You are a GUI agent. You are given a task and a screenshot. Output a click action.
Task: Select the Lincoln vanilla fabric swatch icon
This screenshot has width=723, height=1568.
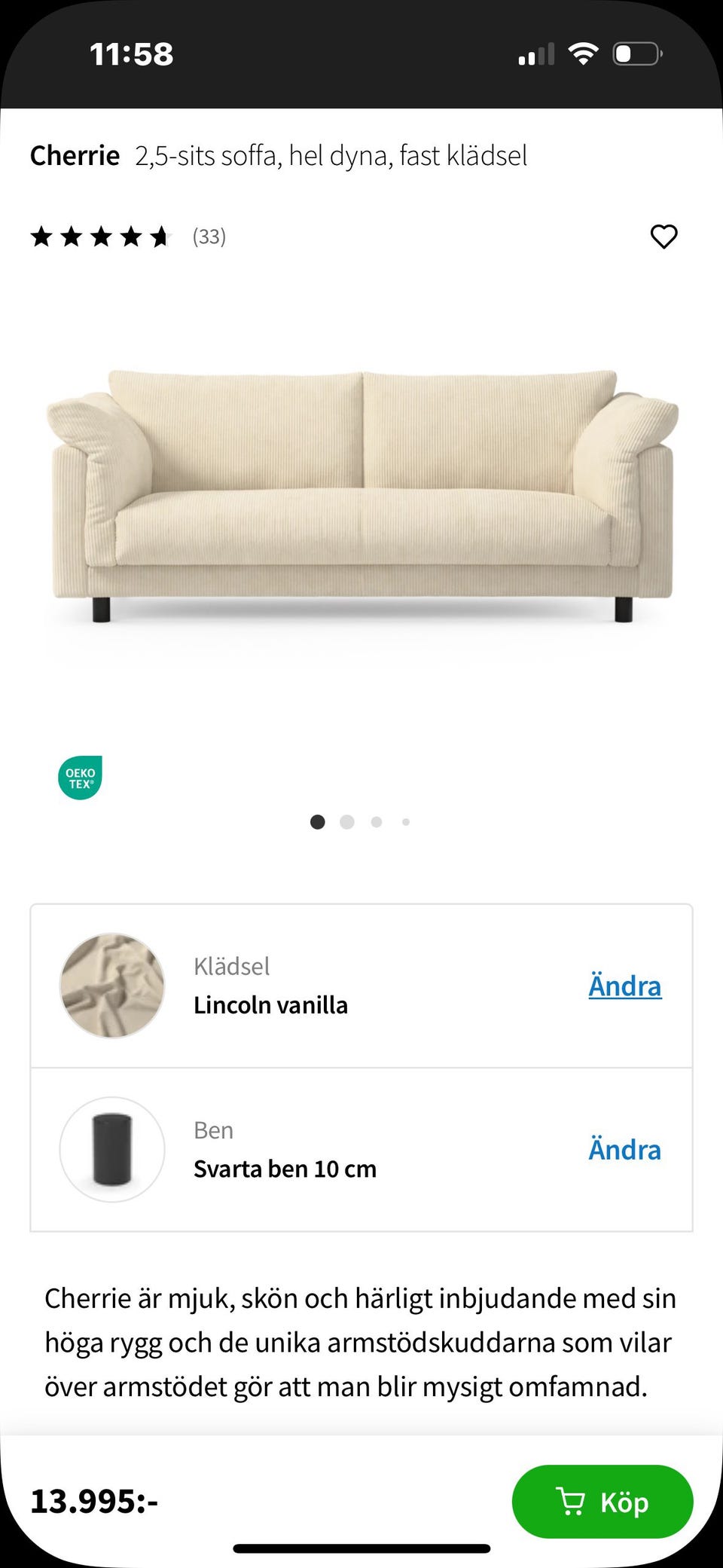pos(111,987)
